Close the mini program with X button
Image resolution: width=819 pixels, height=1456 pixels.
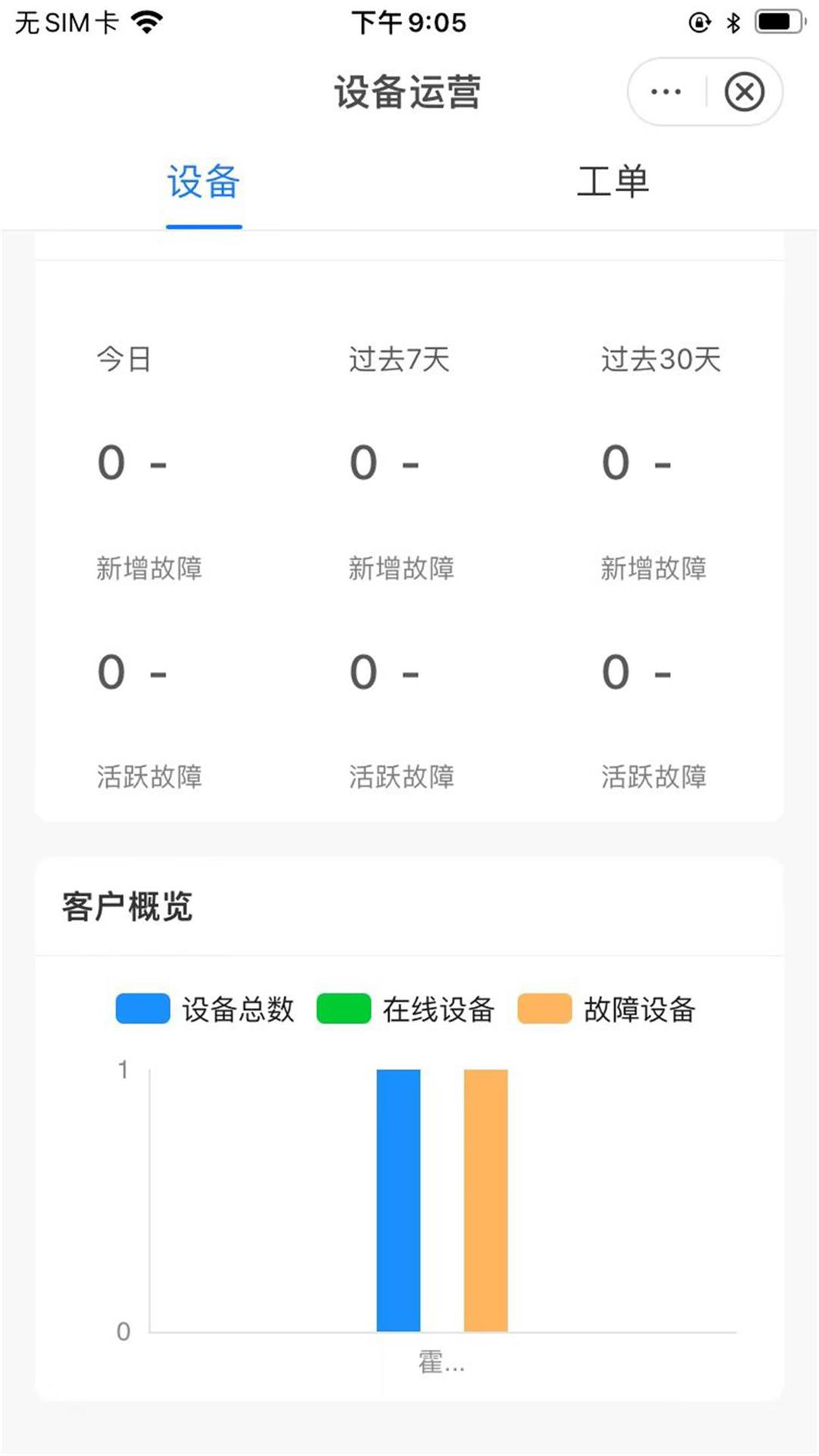744,92
